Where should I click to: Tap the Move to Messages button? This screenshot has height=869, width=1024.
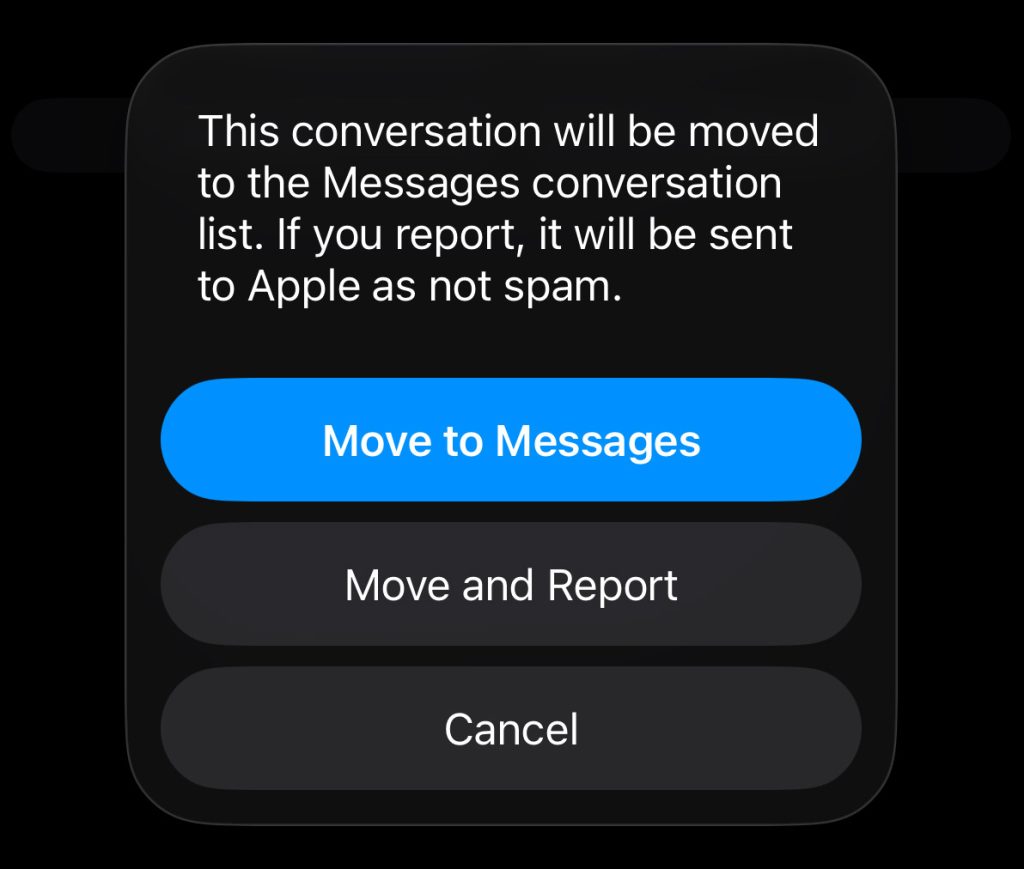click(511, 440)
